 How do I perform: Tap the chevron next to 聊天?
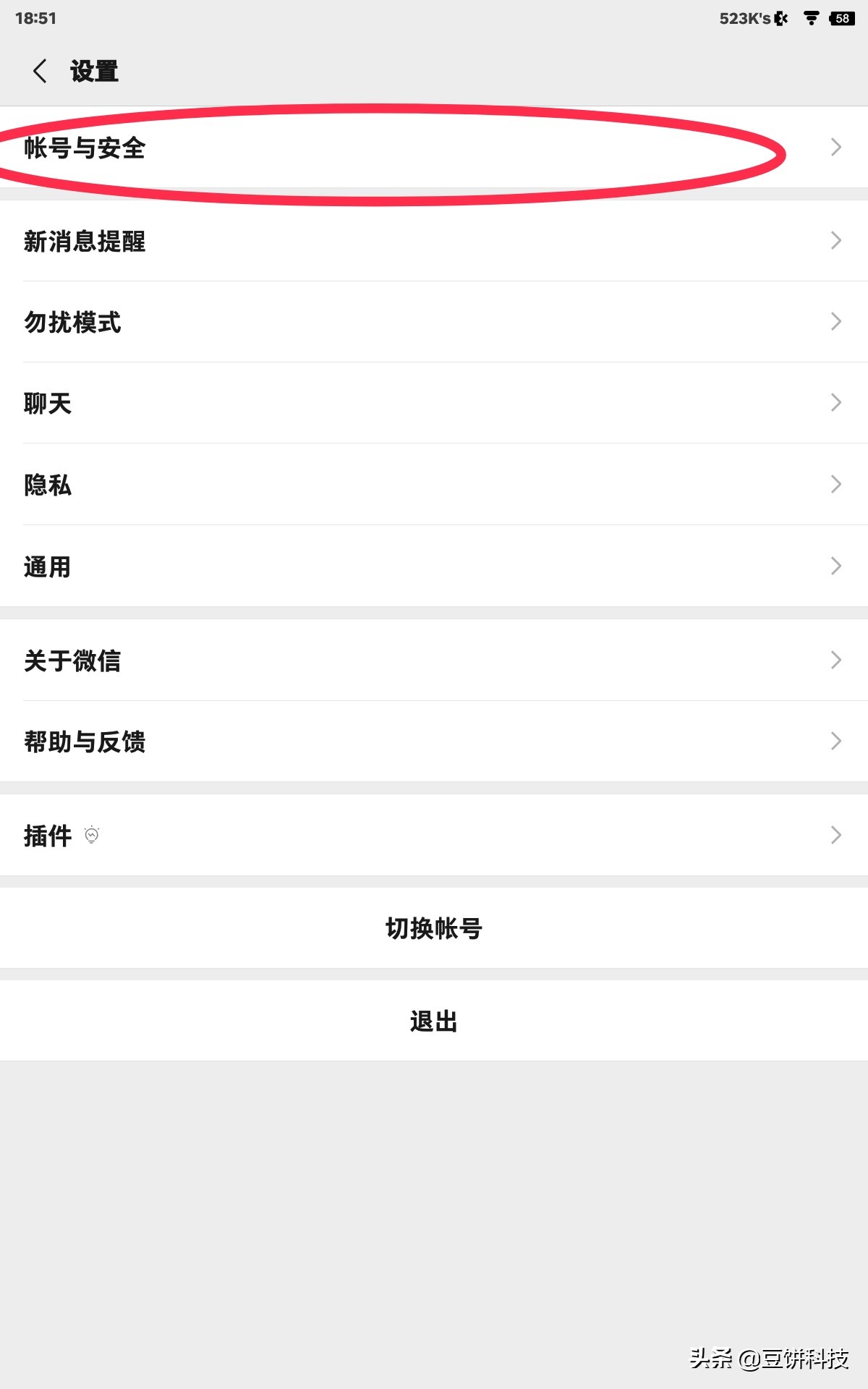pyautogui.click(x=835, y=402)
